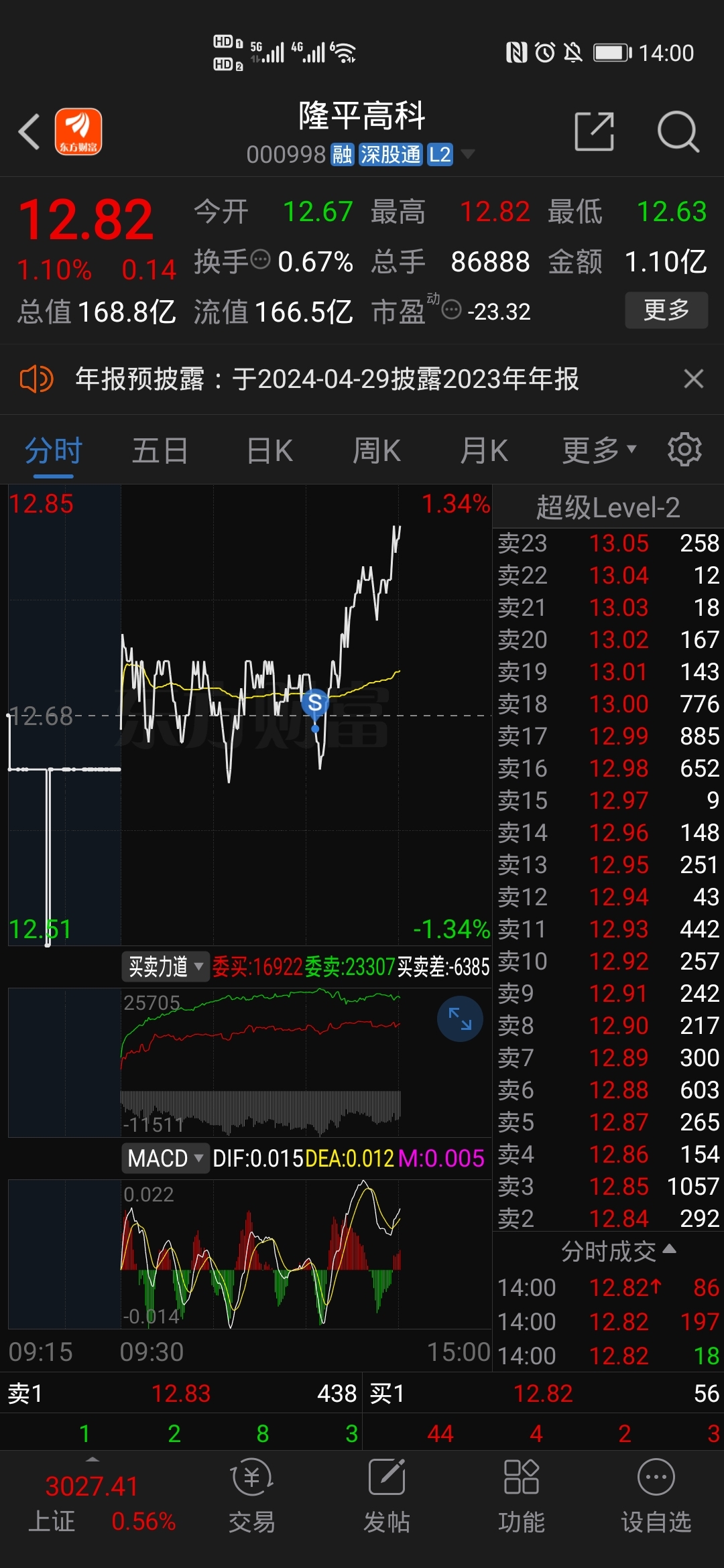Tap the 更多 button for more quote data
724x1568 pixels.
tap(666, 310)
